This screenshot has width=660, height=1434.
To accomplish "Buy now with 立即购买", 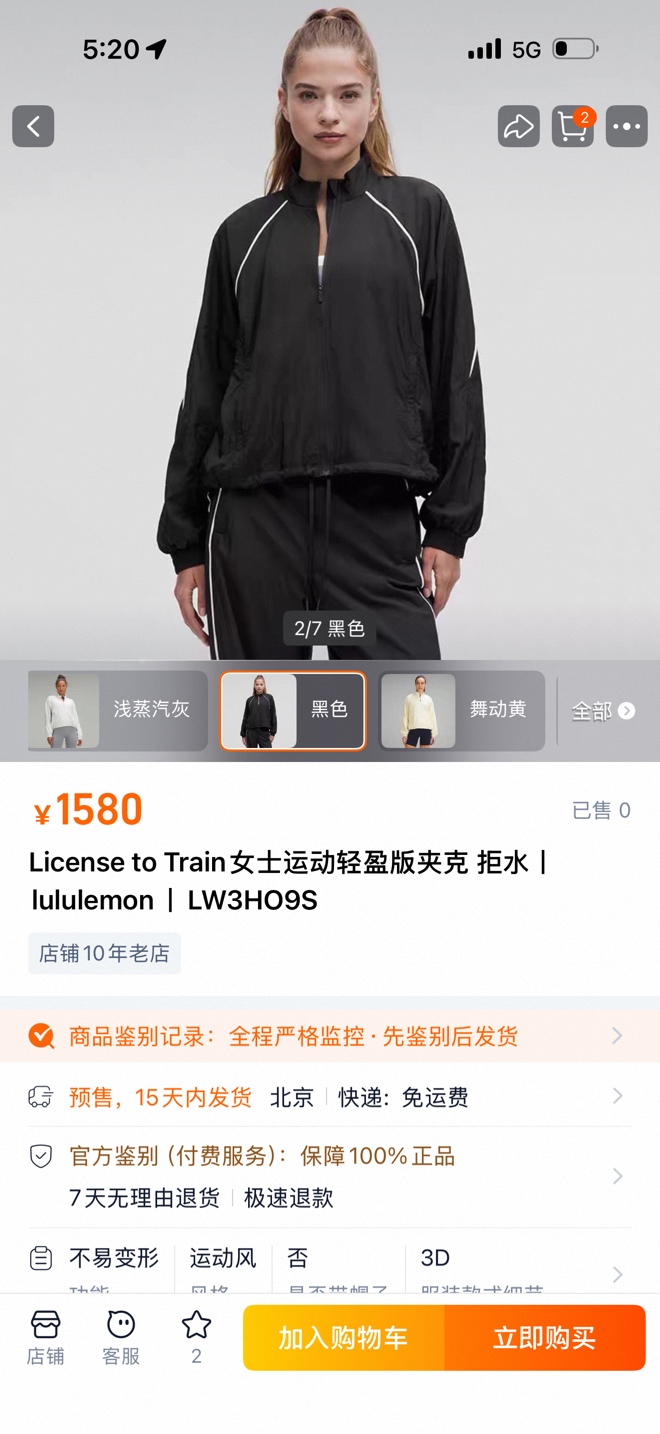I will click(x=545, y=1338).
